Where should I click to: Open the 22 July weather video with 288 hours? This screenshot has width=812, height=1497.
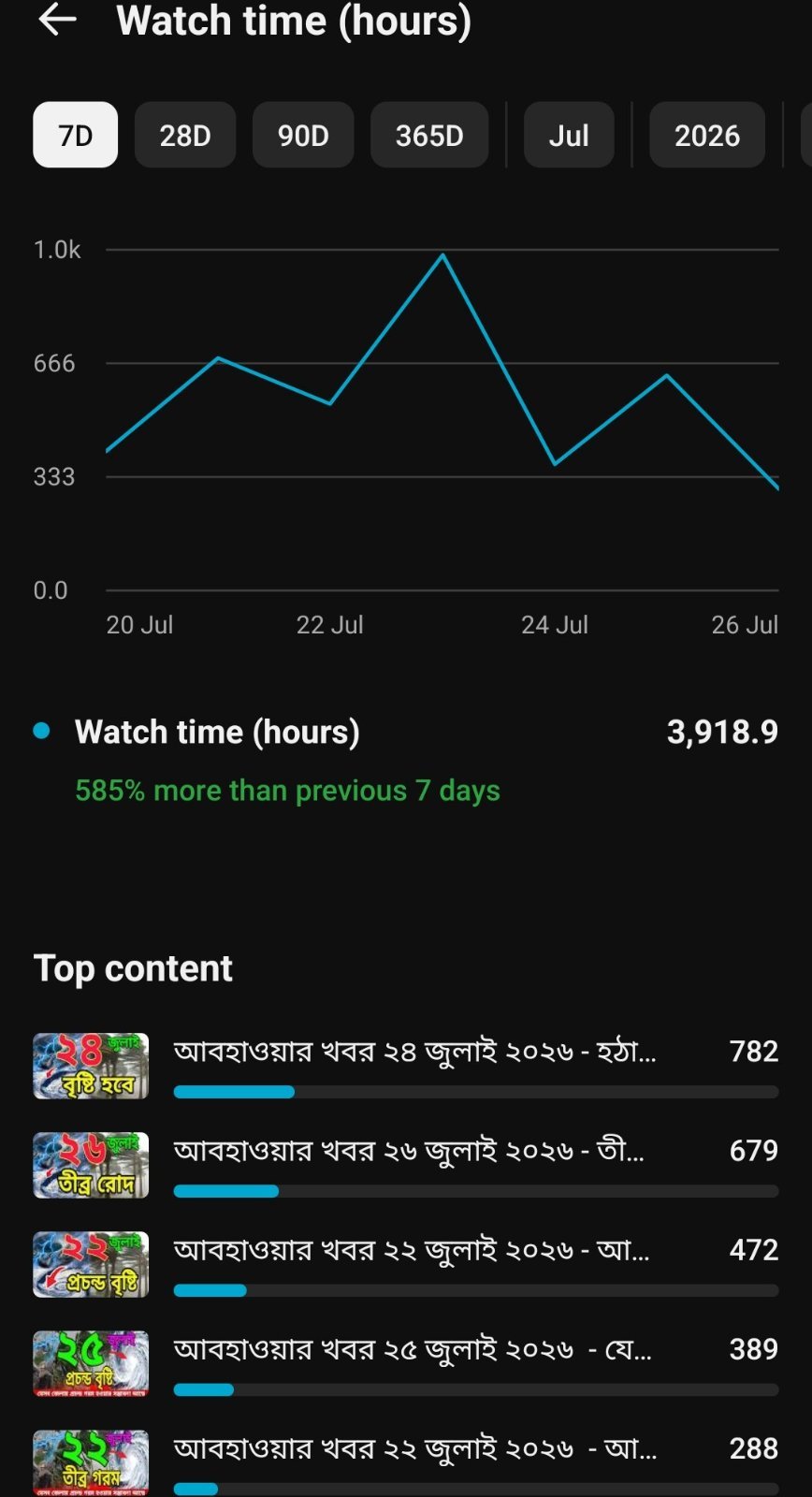(406, 1461)
